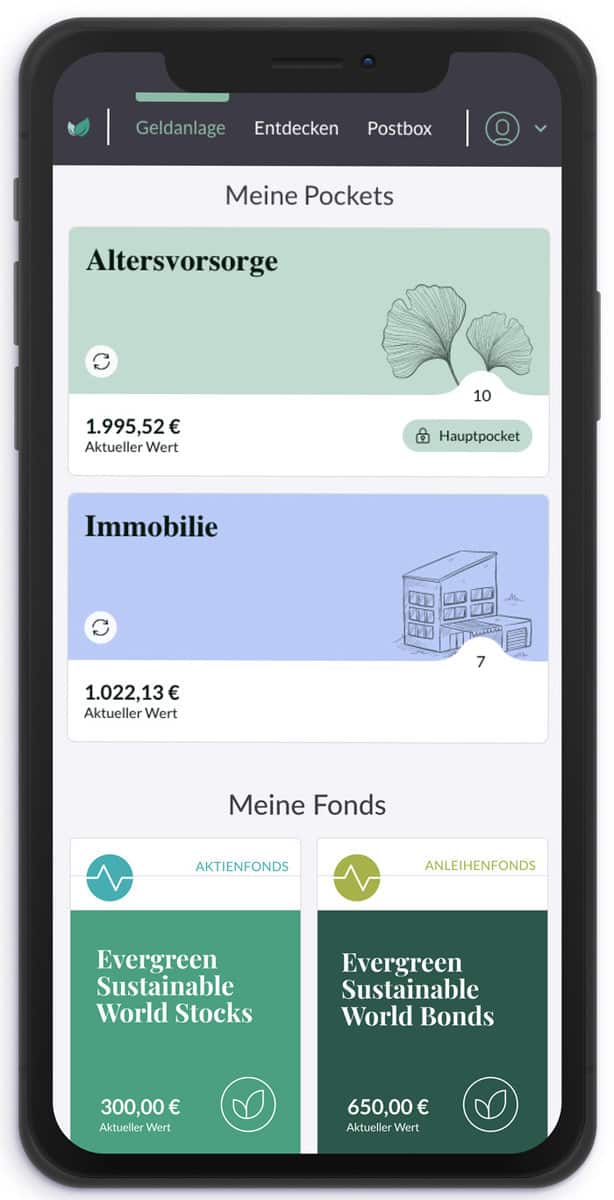Switch to the Geldanlage tab
This screenshot has height=1200, width=614.
point(181,128)
